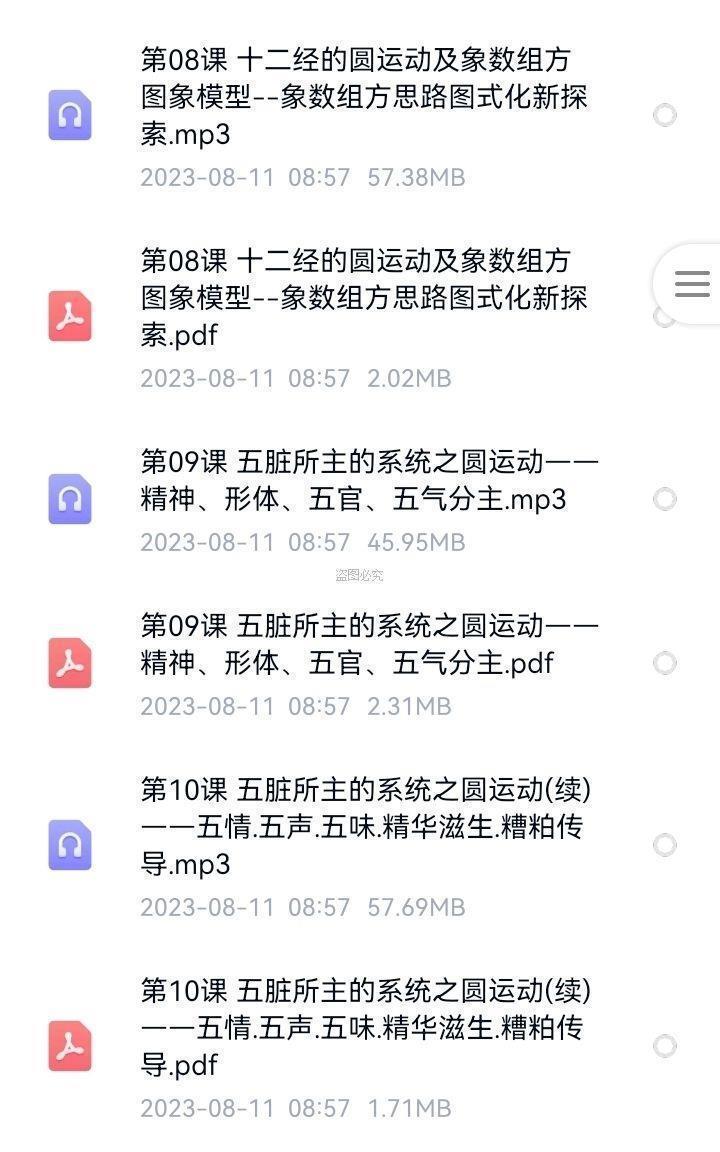Viewport: 720px width, 1152px height.
Task: Tap the floating menu button with three lines
Action: click(692, 284)
